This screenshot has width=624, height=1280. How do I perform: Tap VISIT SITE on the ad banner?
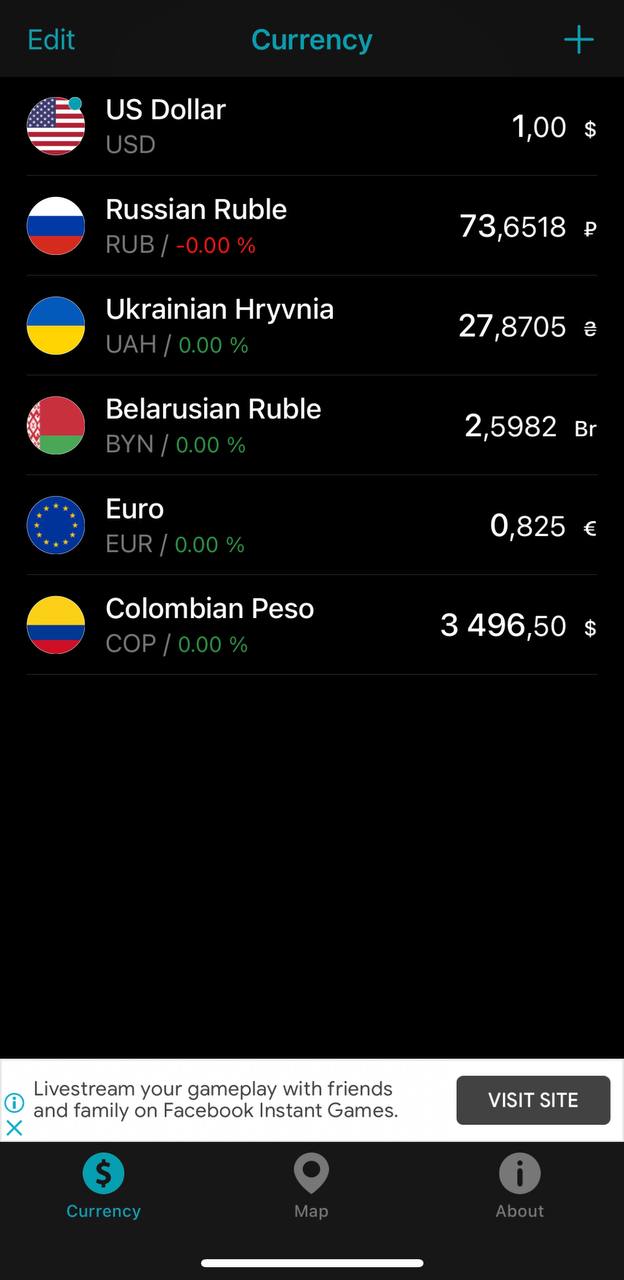(x=533, y=1100)
